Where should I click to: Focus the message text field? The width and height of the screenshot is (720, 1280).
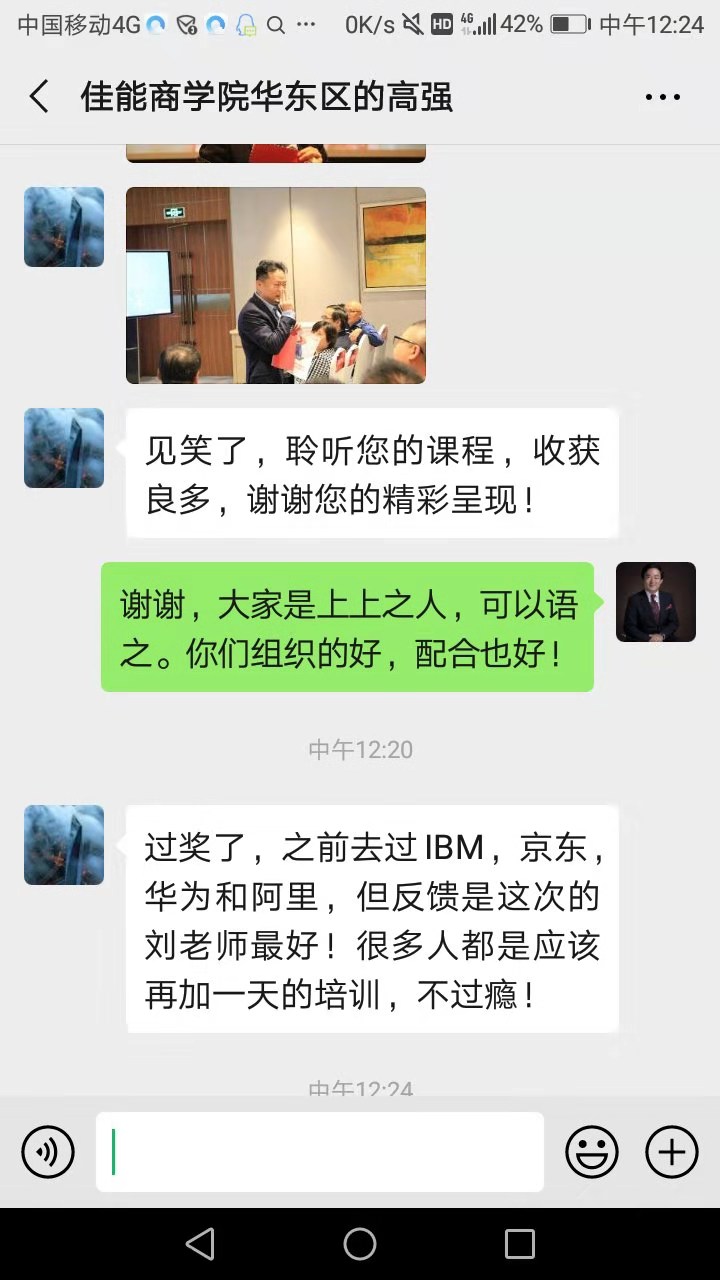point(320,1152)
